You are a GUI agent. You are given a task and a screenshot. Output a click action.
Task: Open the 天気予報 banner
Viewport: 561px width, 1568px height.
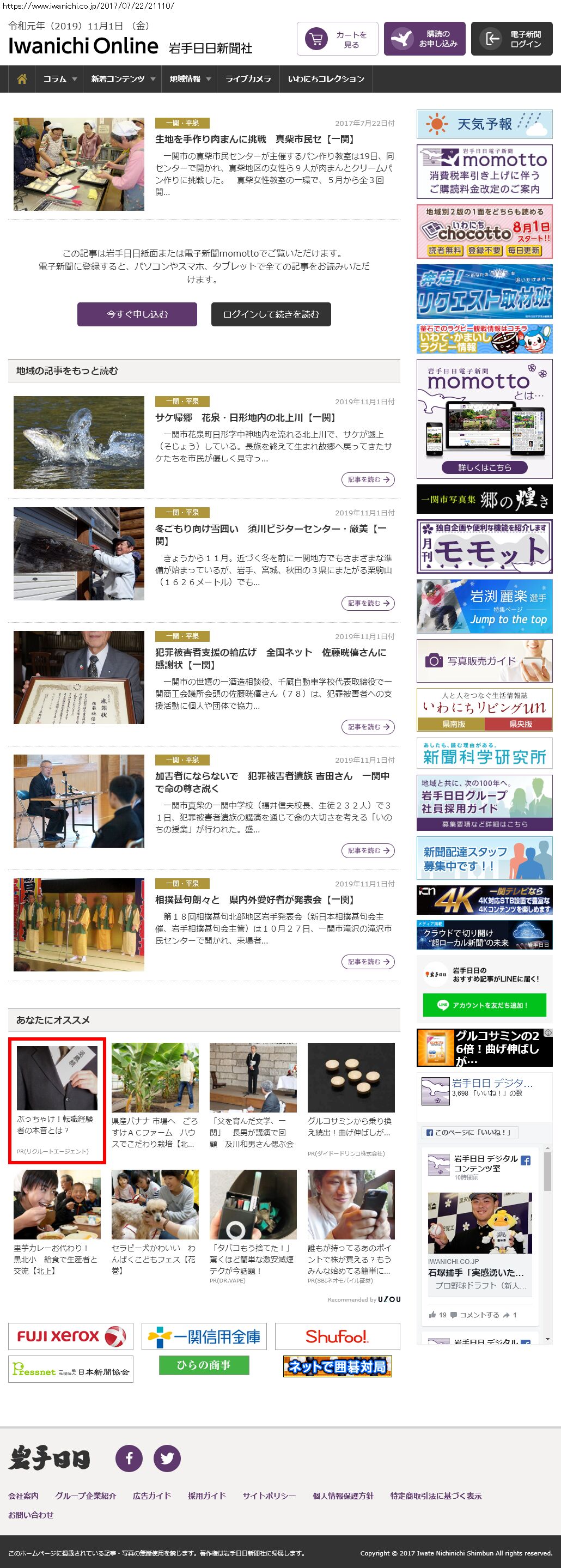(x=484, y=124)
